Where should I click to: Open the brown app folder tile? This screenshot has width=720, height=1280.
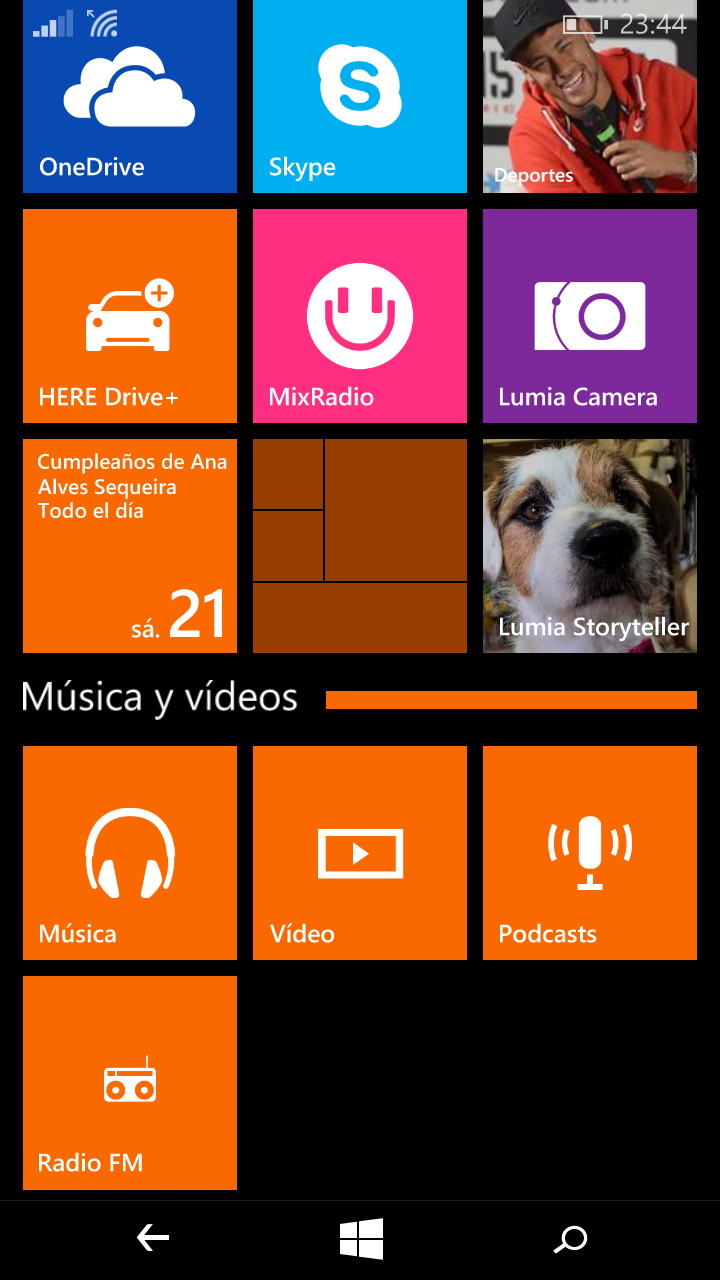click(360, 546)
